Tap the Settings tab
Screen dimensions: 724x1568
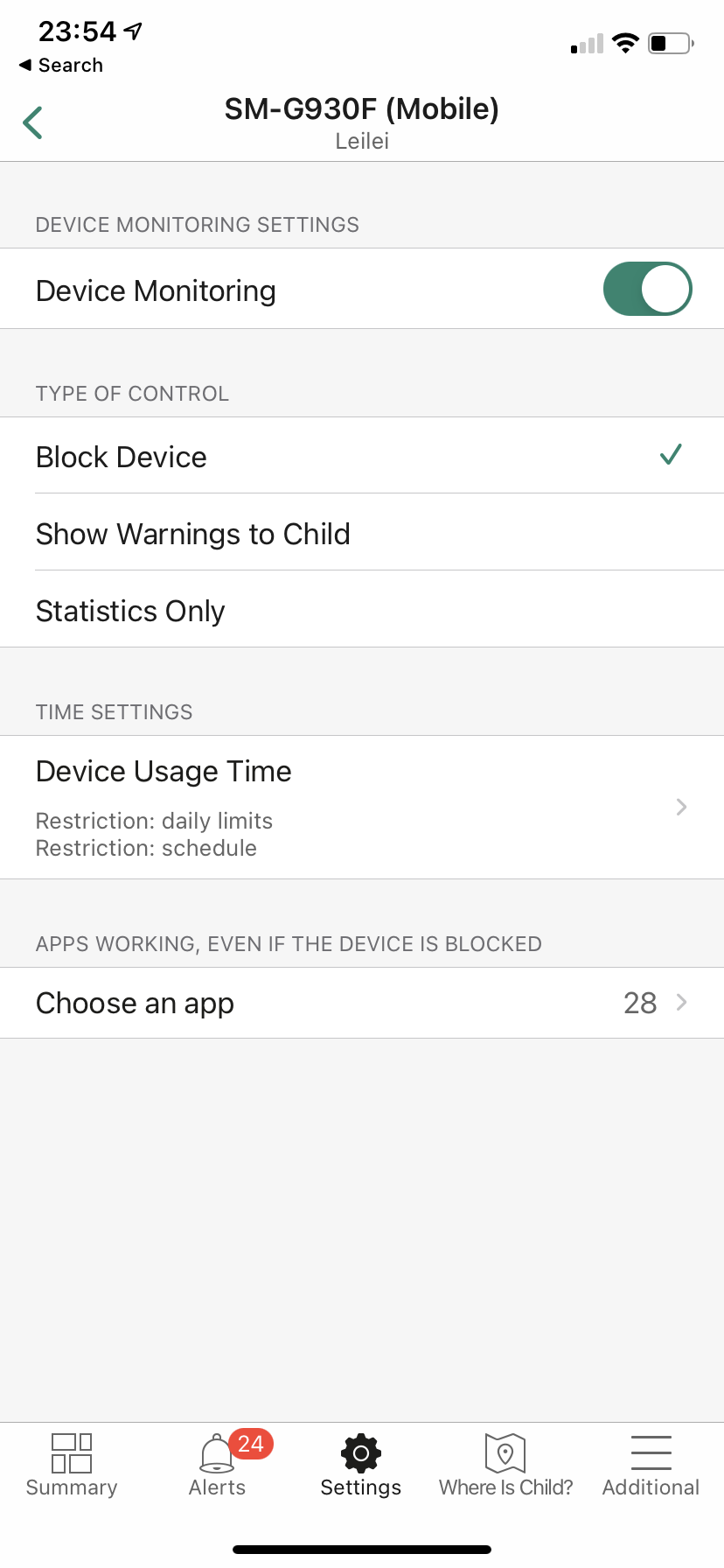(x=361, y=1466)
